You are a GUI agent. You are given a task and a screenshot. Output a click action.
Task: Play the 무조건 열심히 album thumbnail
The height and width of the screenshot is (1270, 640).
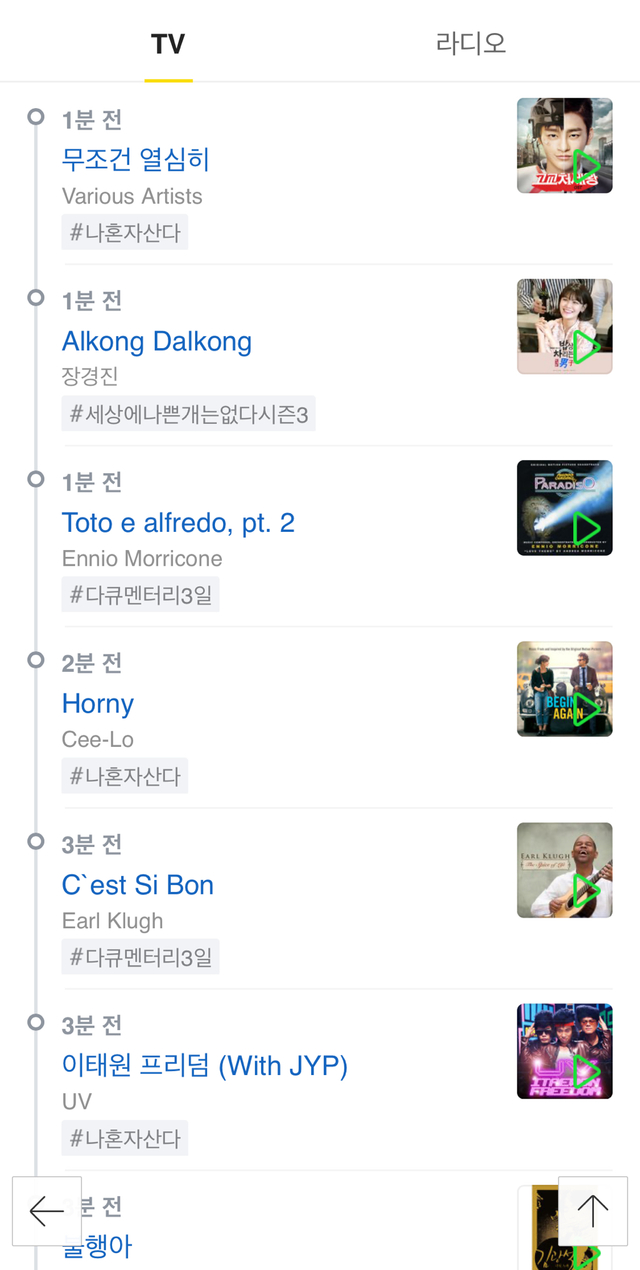click(565, 146)
